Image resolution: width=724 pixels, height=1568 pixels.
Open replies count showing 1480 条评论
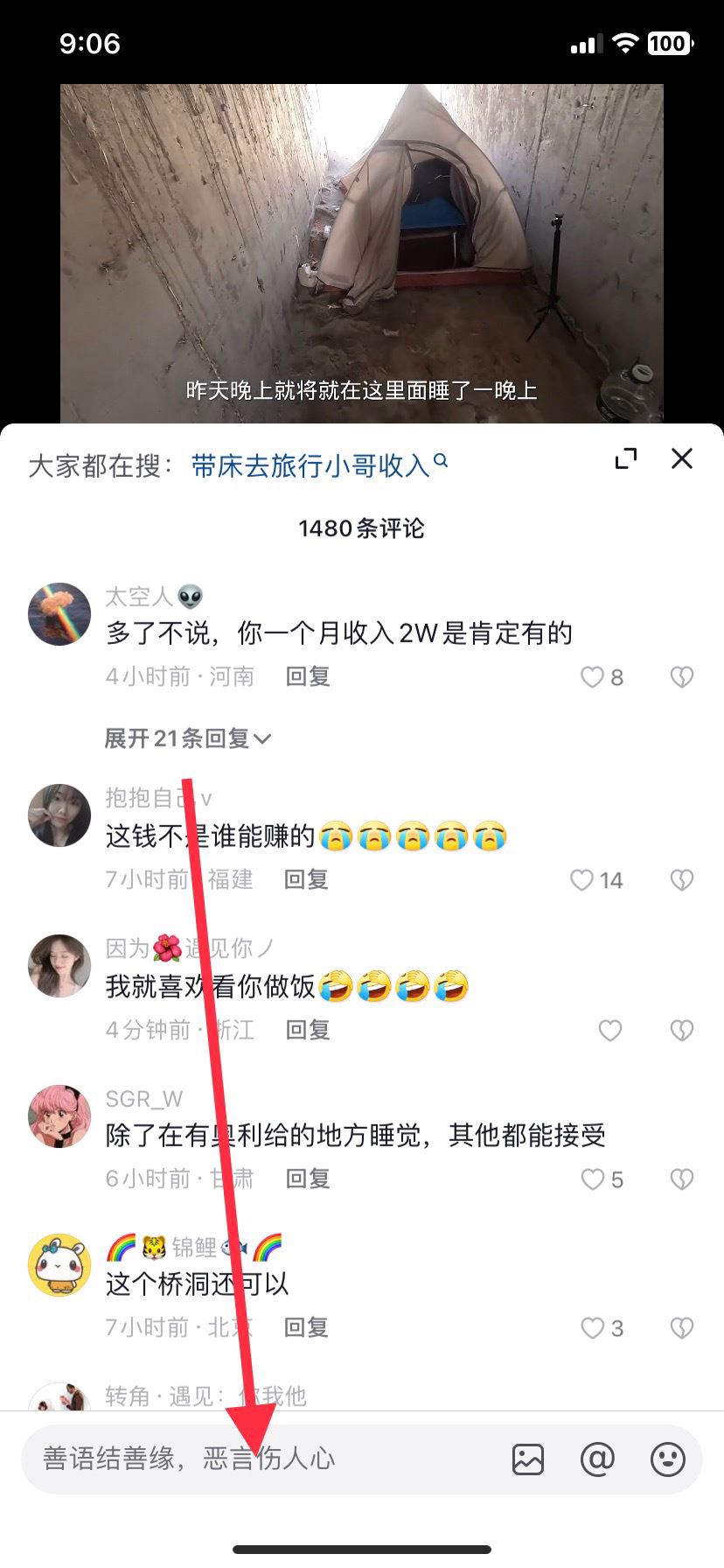[362, 528]
